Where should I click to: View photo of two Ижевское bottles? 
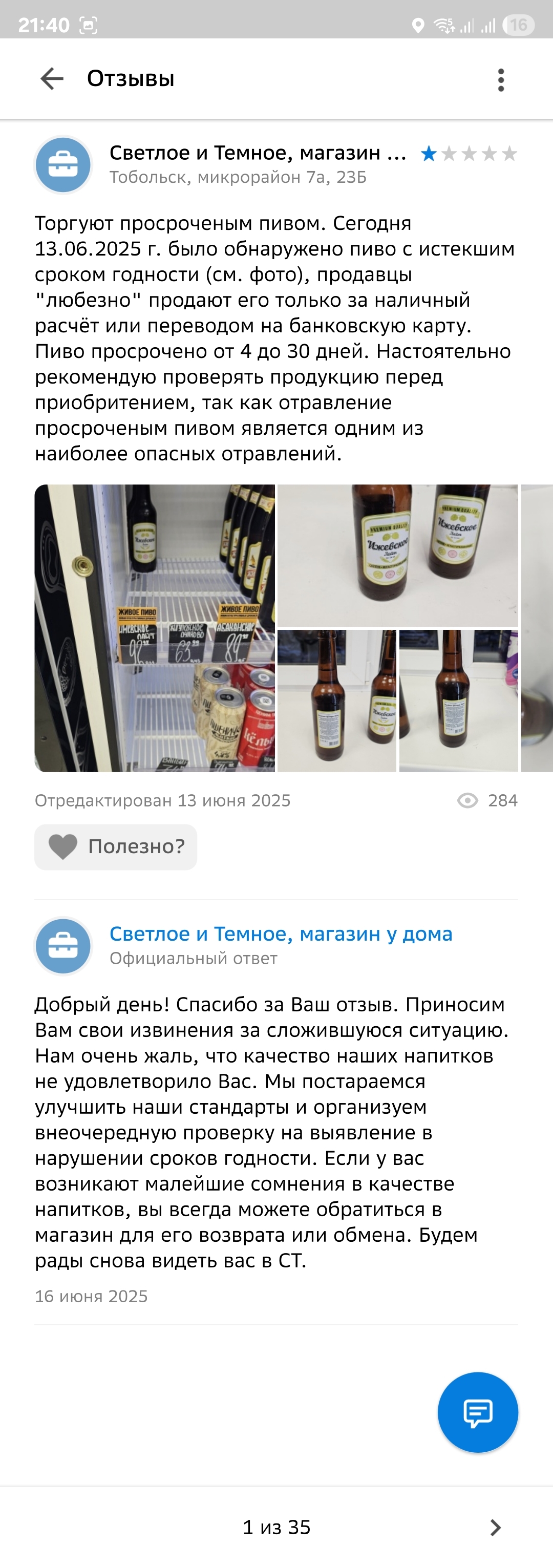pos(397,555)
